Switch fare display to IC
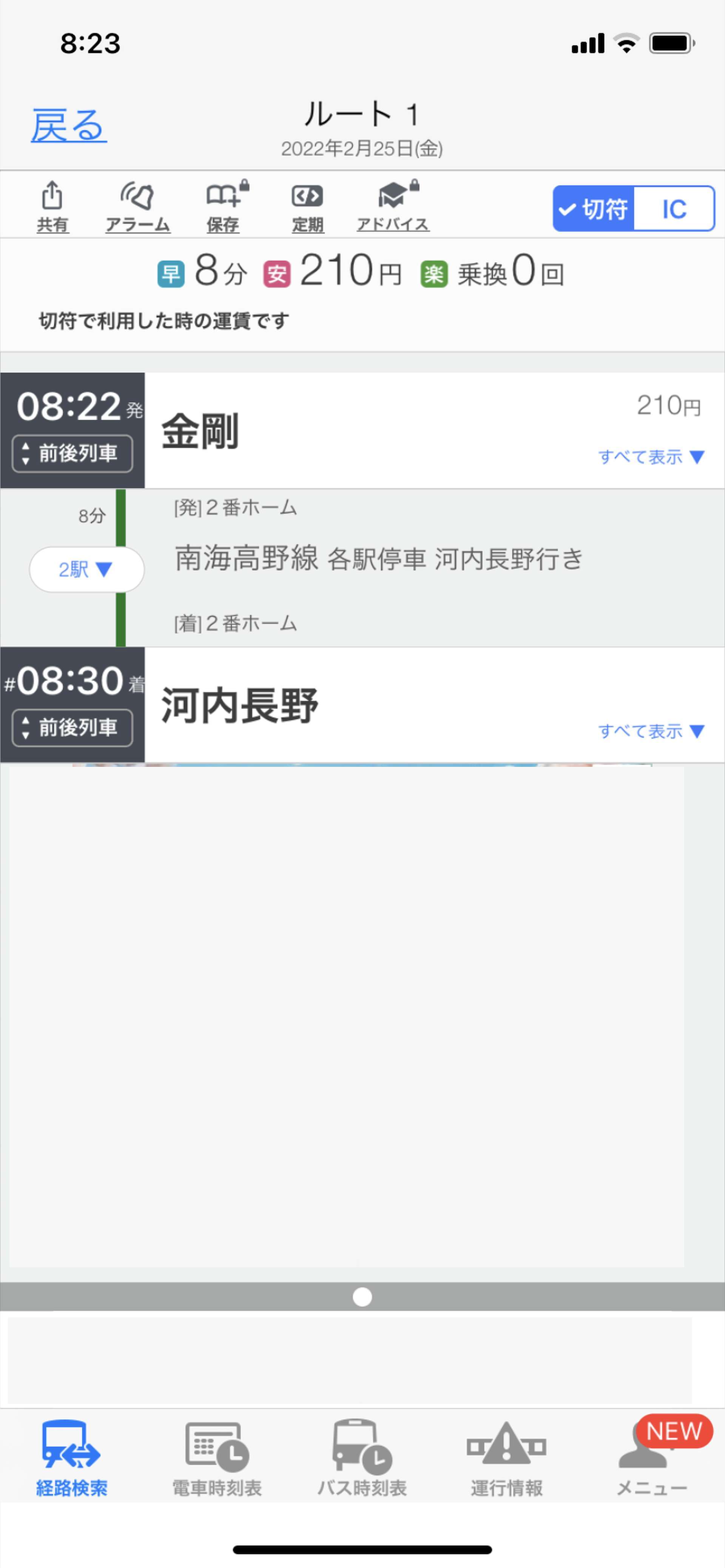 (x=674, y=209)
